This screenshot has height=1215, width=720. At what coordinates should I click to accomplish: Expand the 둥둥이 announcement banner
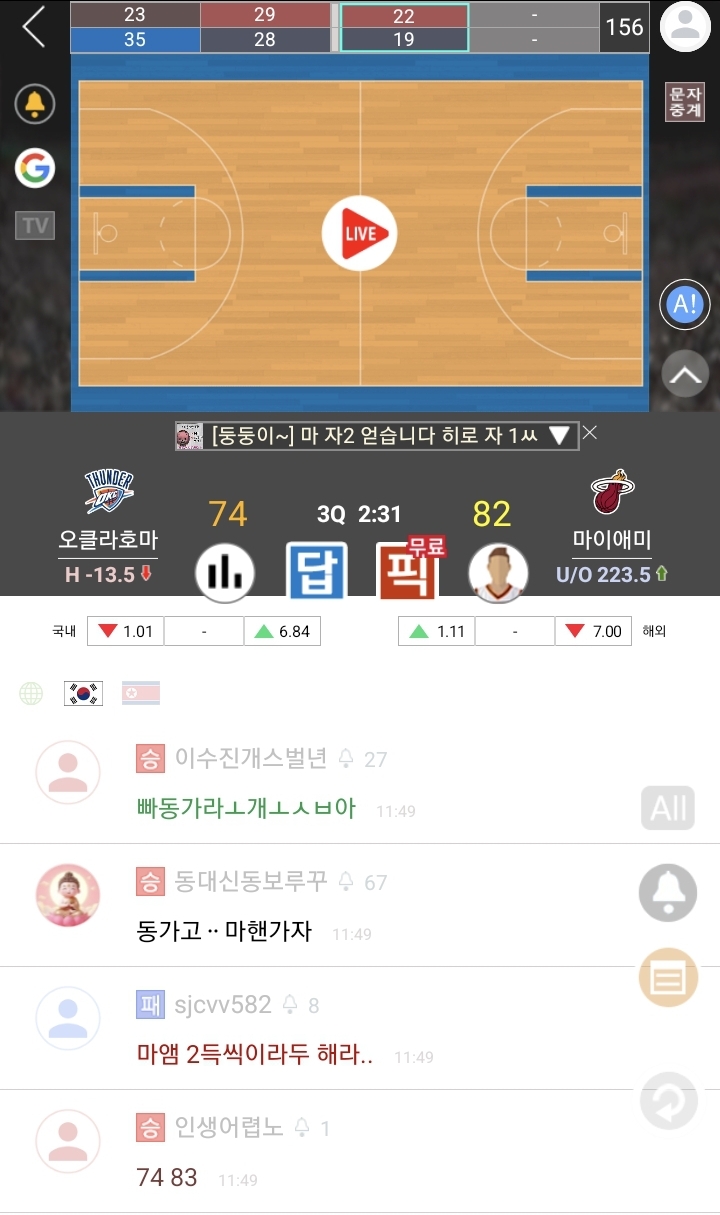point(560,435)
